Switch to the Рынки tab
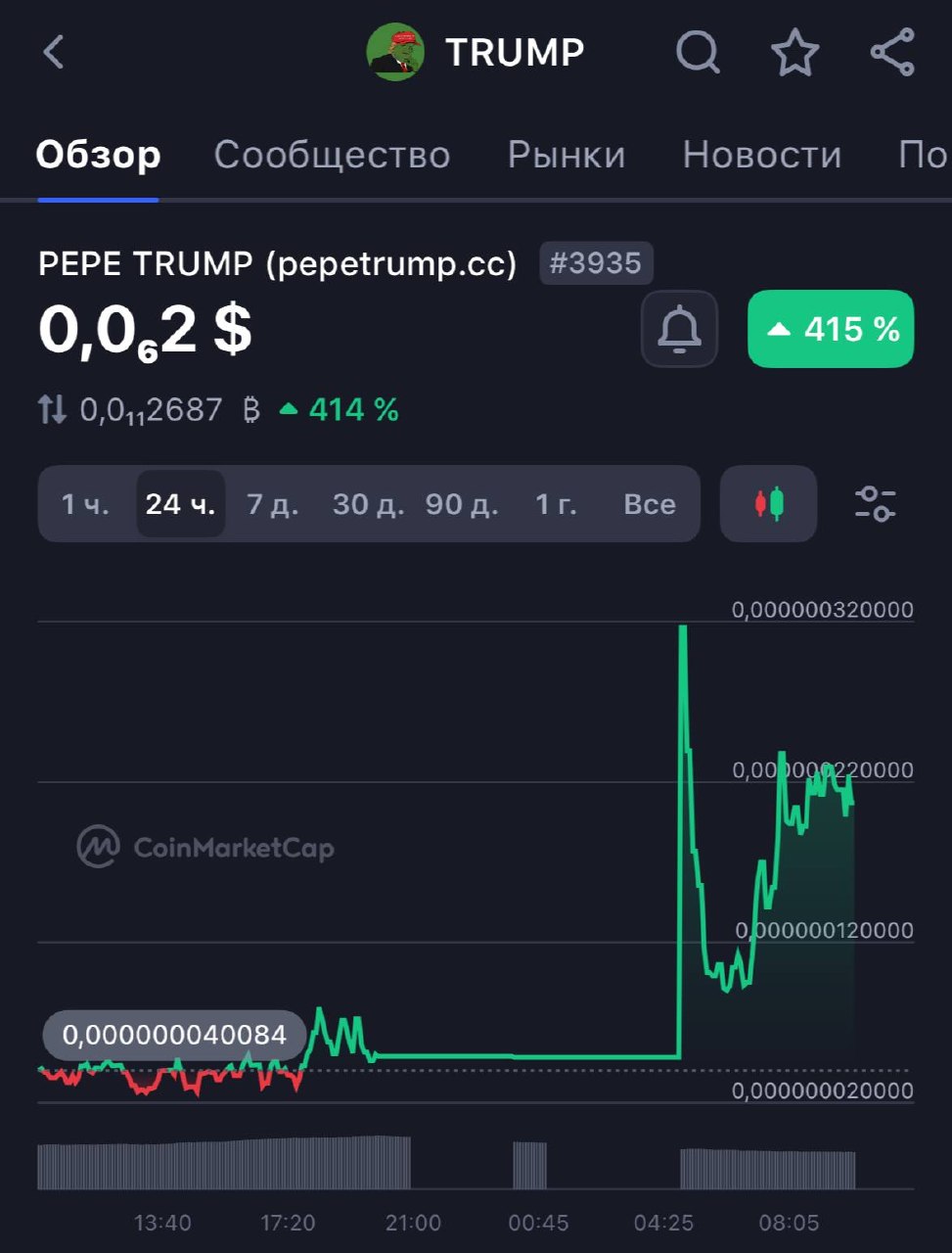The image size is (952, 1253). coord(566,155)
